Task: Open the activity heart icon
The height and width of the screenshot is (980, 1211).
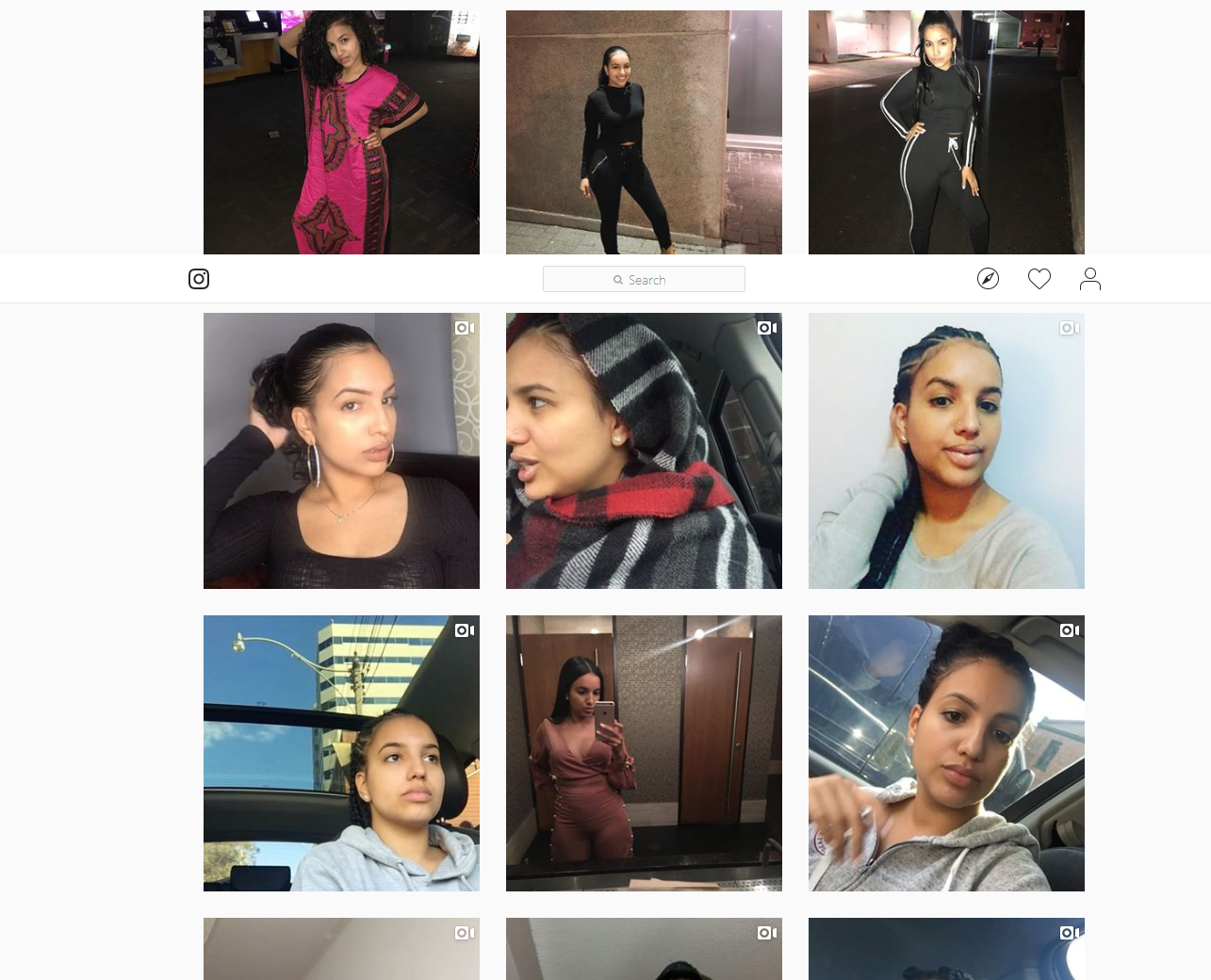Action: [x=1039, y=279]
